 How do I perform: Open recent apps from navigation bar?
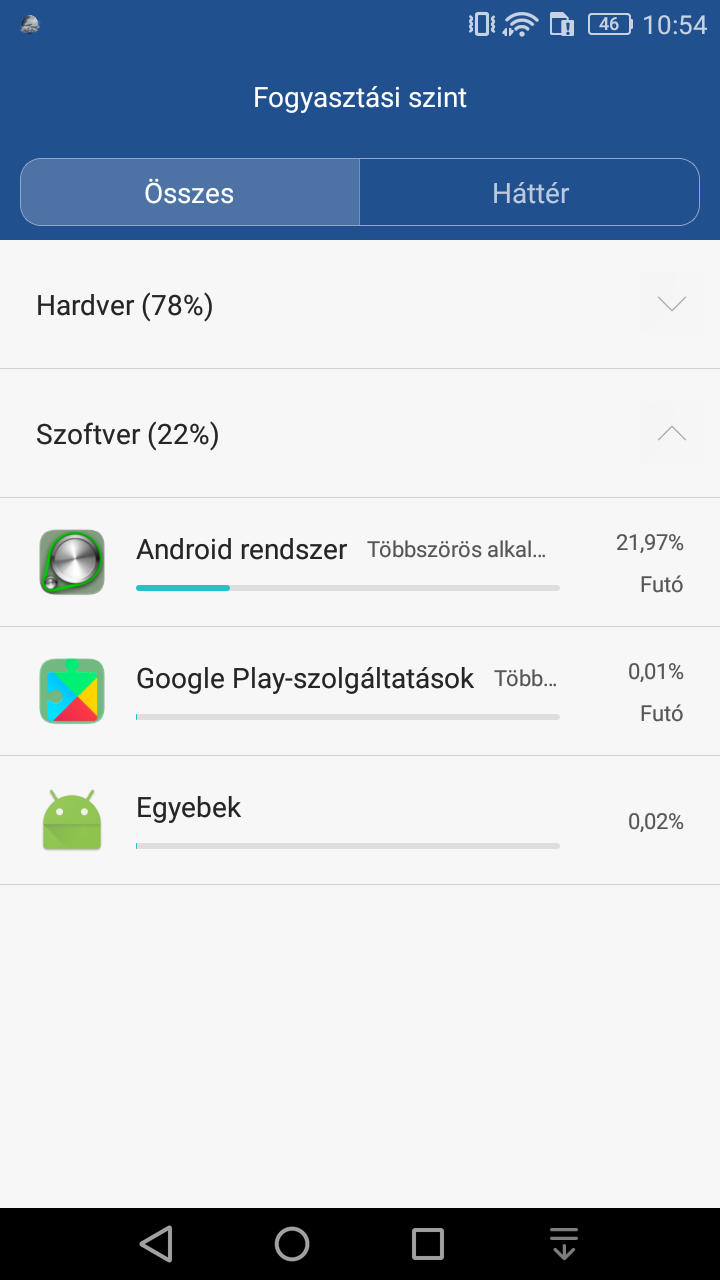[428, 1244]
